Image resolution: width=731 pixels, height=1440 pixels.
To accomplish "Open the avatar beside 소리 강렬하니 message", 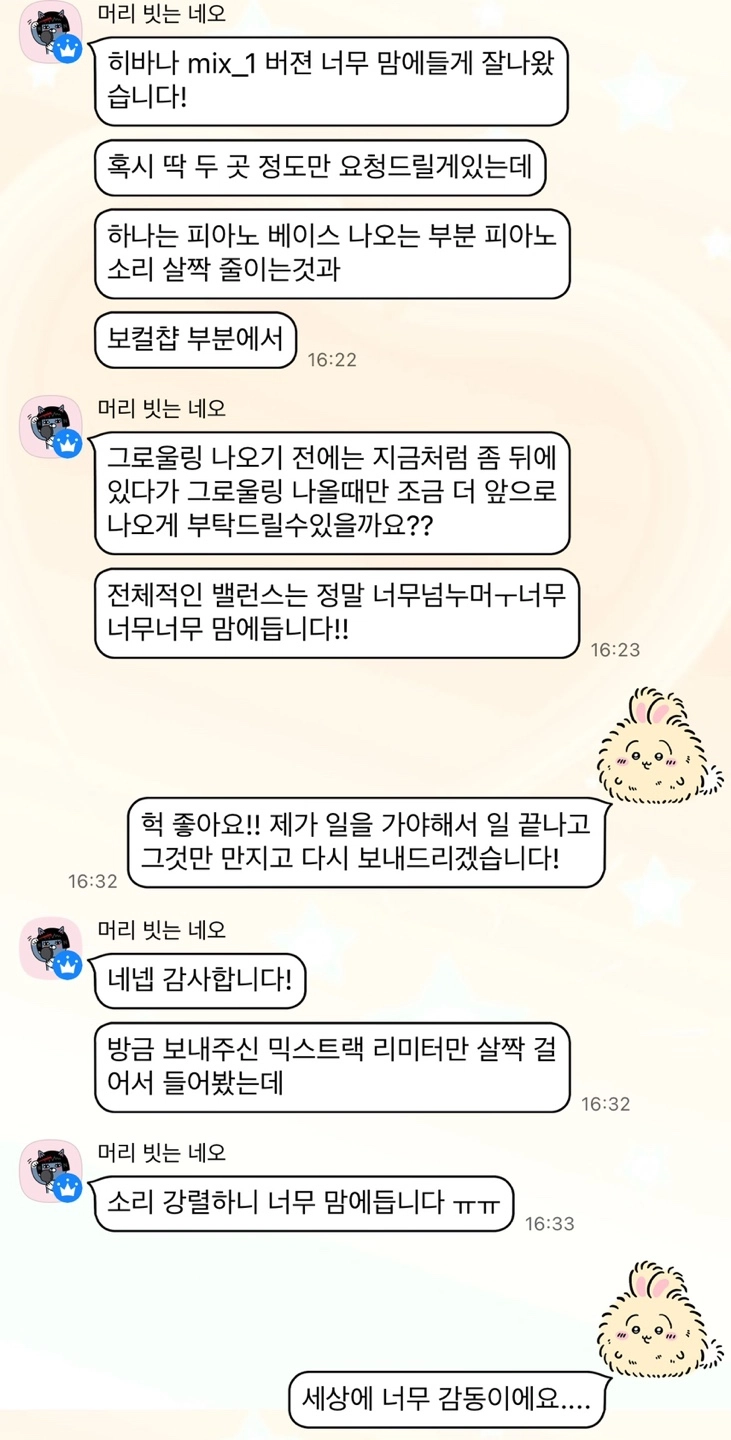I will point(50,1171).
